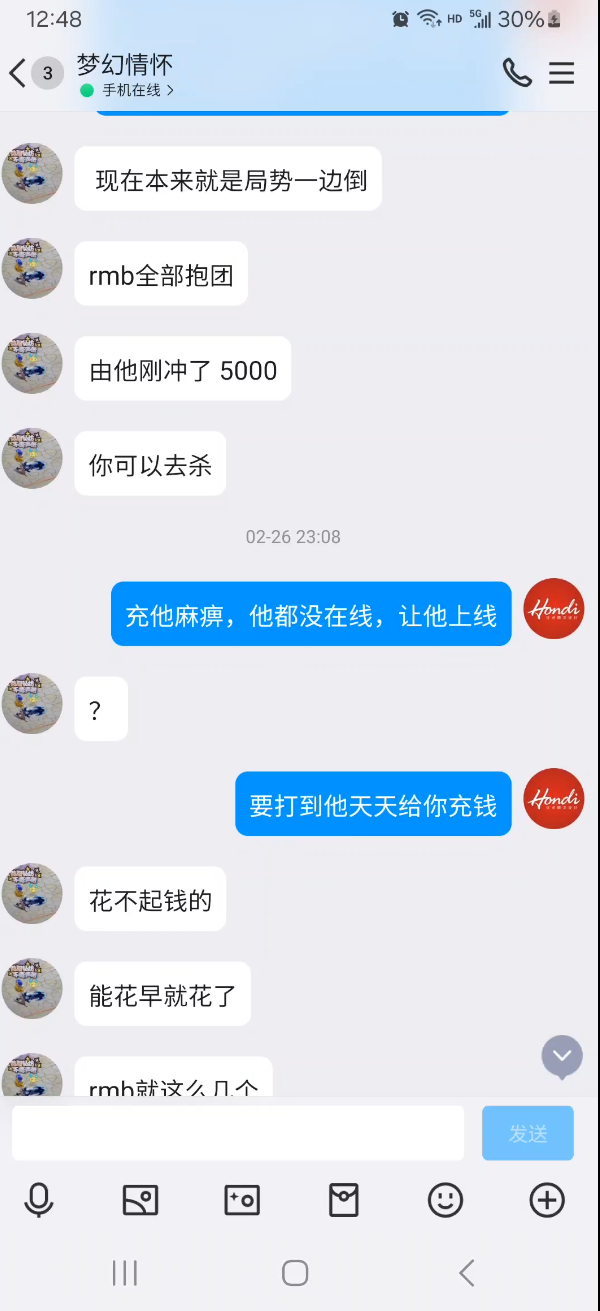Start a voice call with 梦幻情怀

click(x=516, y=73)
